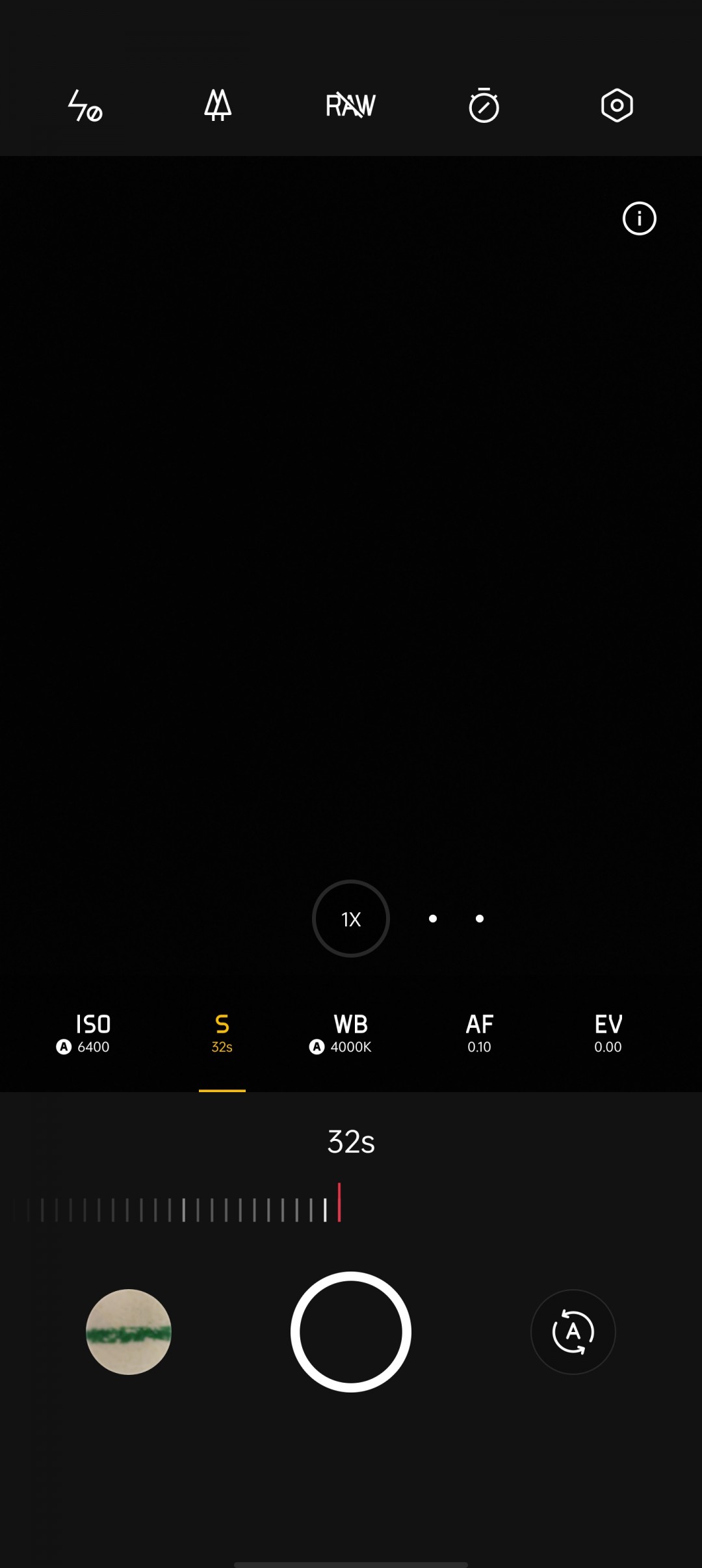
Task: Open camera settings gear
Action: tap(617, 105)
